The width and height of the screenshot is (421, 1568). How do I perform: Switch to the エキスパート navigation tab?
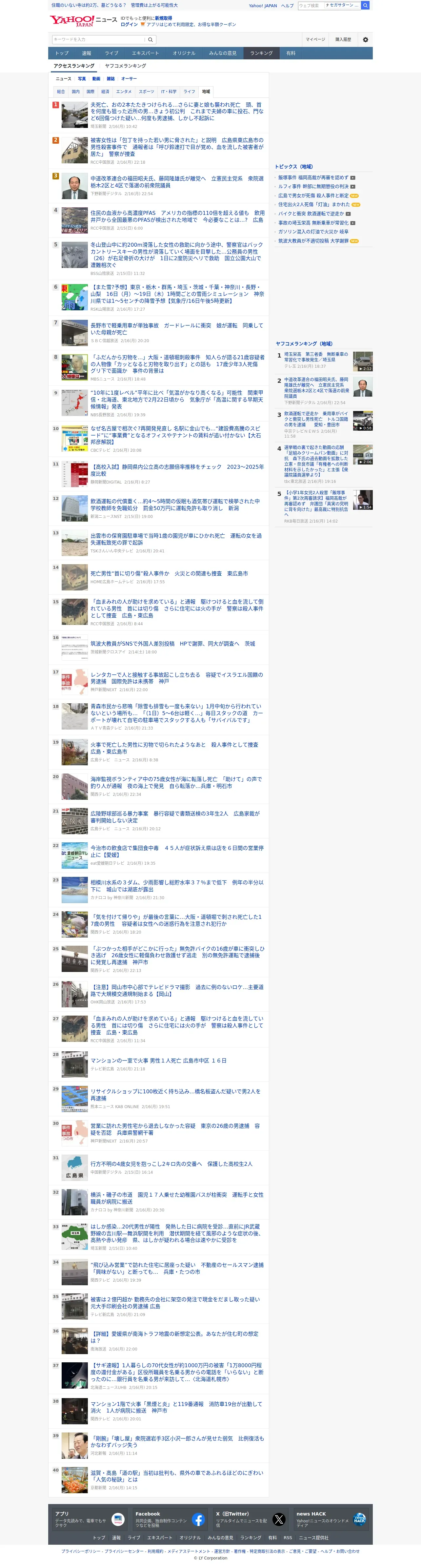[x=145, y=53]
